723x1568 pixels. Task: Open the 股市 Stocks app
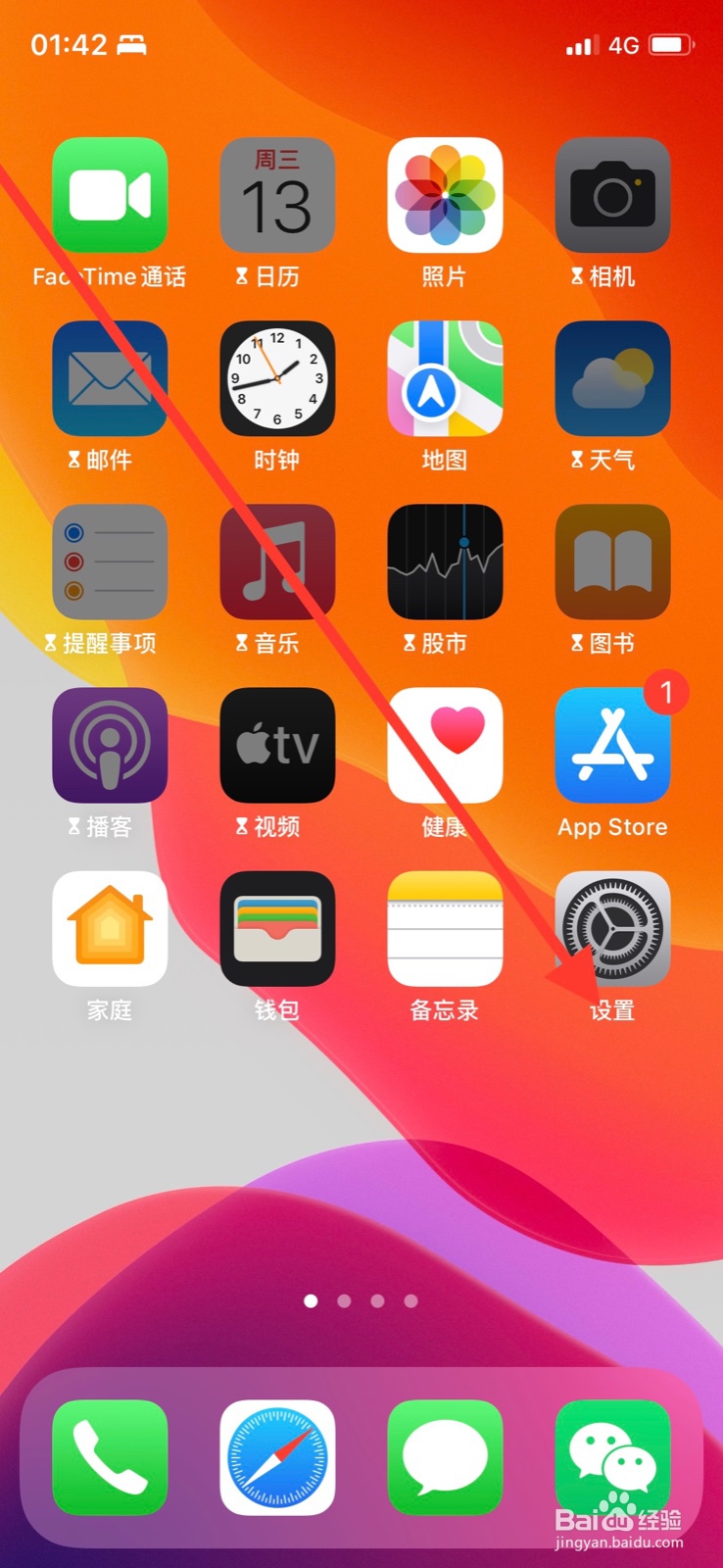(x=445, y=561)
